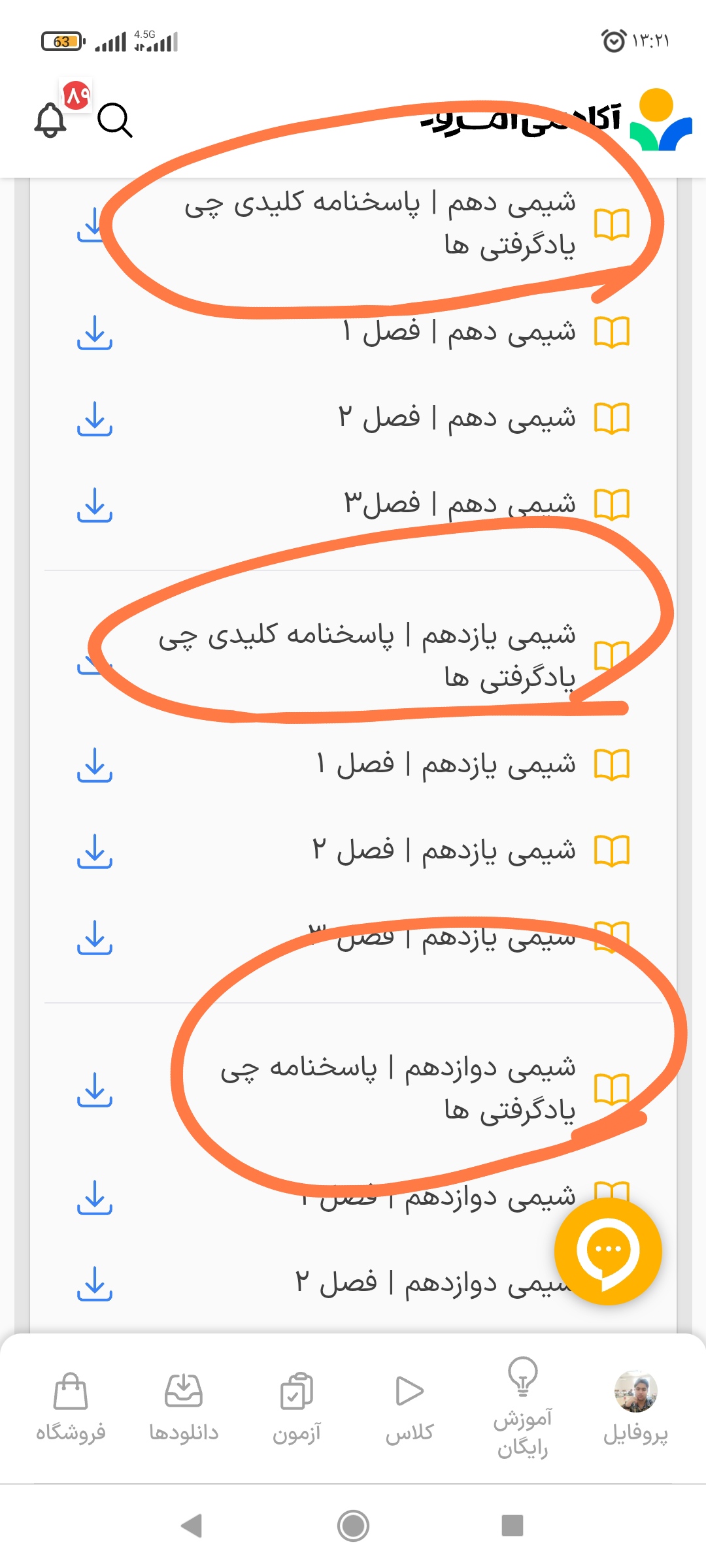Go back with the system back button
Viewport: 706px width, 1568px height.
point(192,1526)
